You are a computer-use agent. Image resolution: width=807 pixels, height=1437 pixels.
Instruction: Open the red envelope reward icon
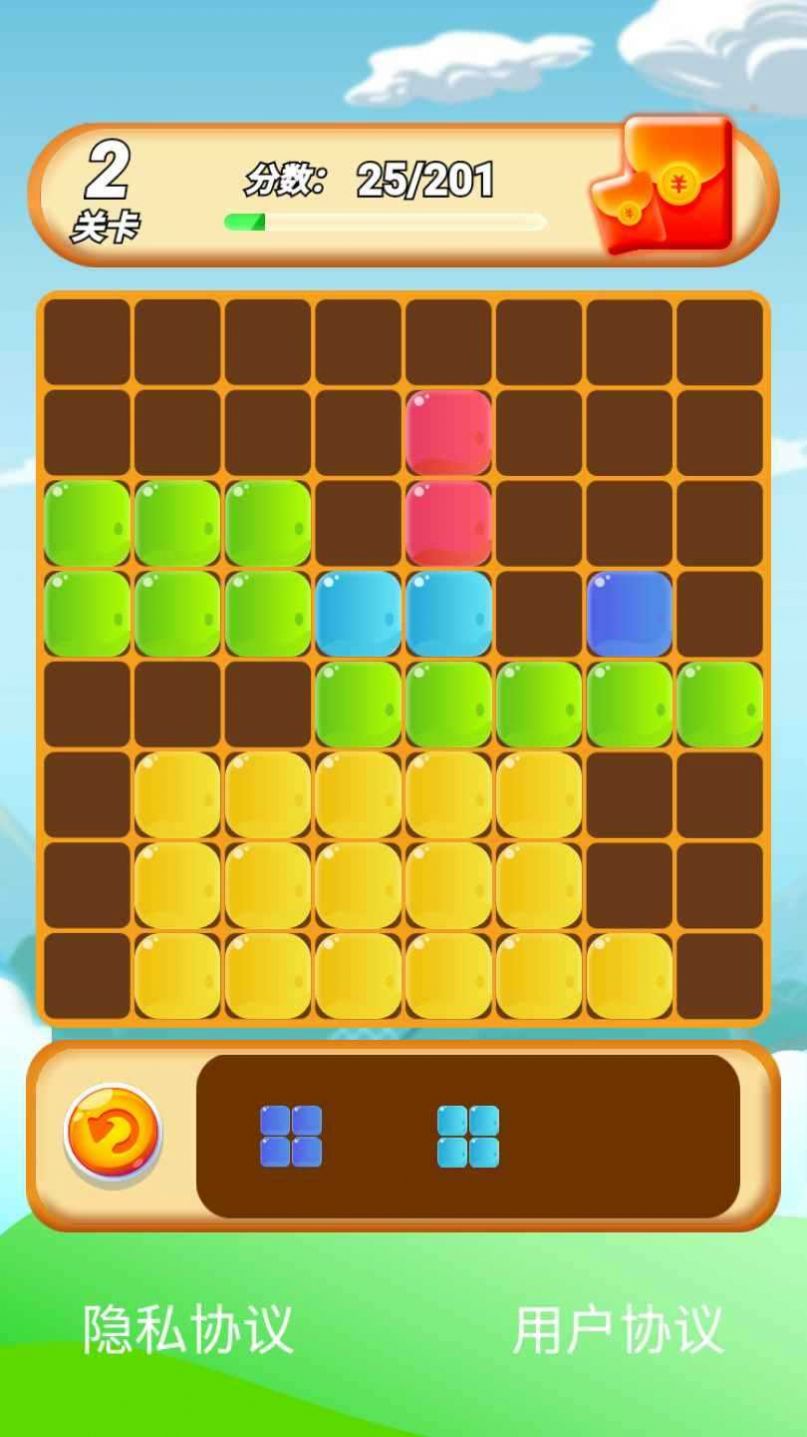coord(664,188)
